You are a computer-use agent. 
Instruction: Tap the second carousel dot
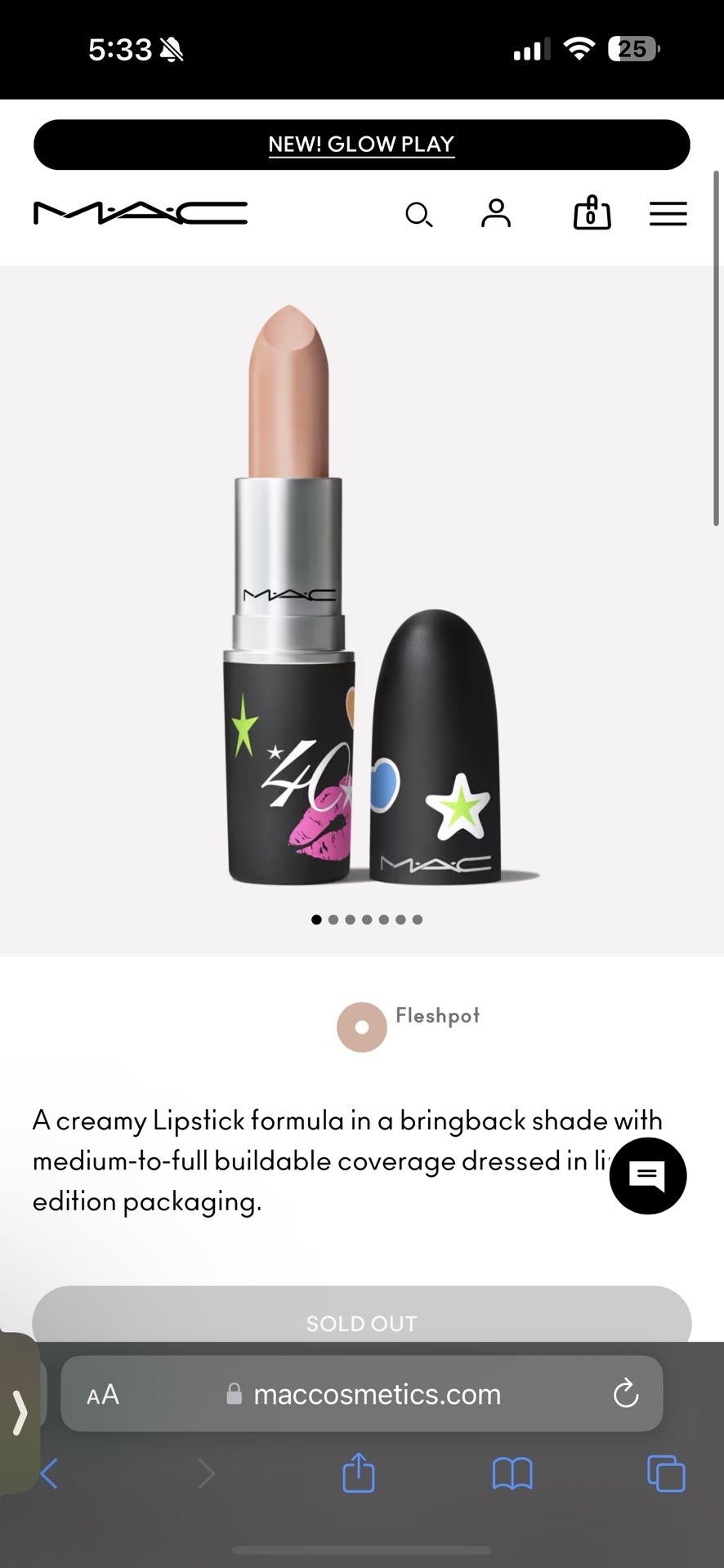click(333, 919)
